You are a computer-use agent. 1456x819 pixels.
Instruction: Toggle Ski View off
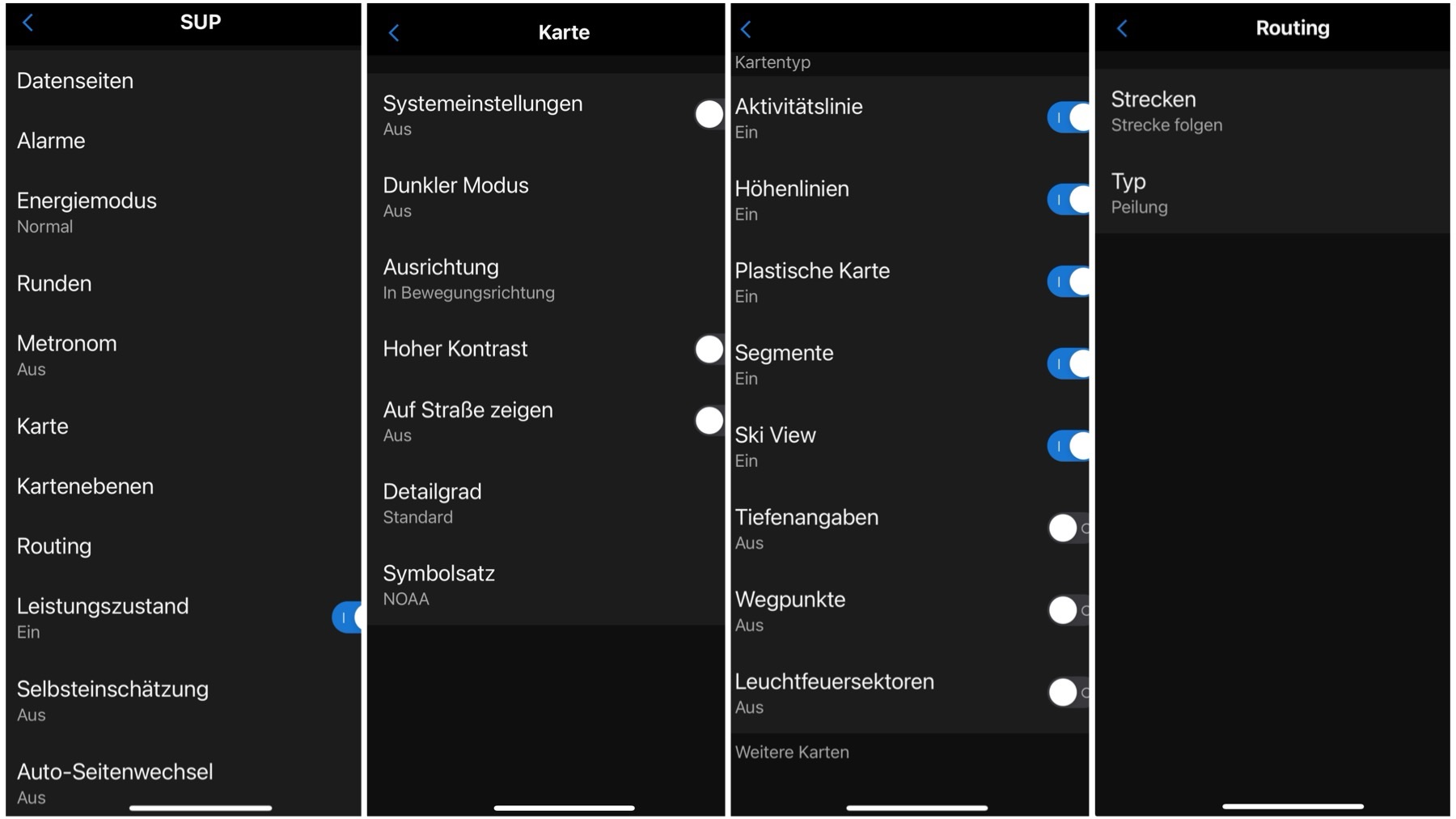tap(1069, 446)
